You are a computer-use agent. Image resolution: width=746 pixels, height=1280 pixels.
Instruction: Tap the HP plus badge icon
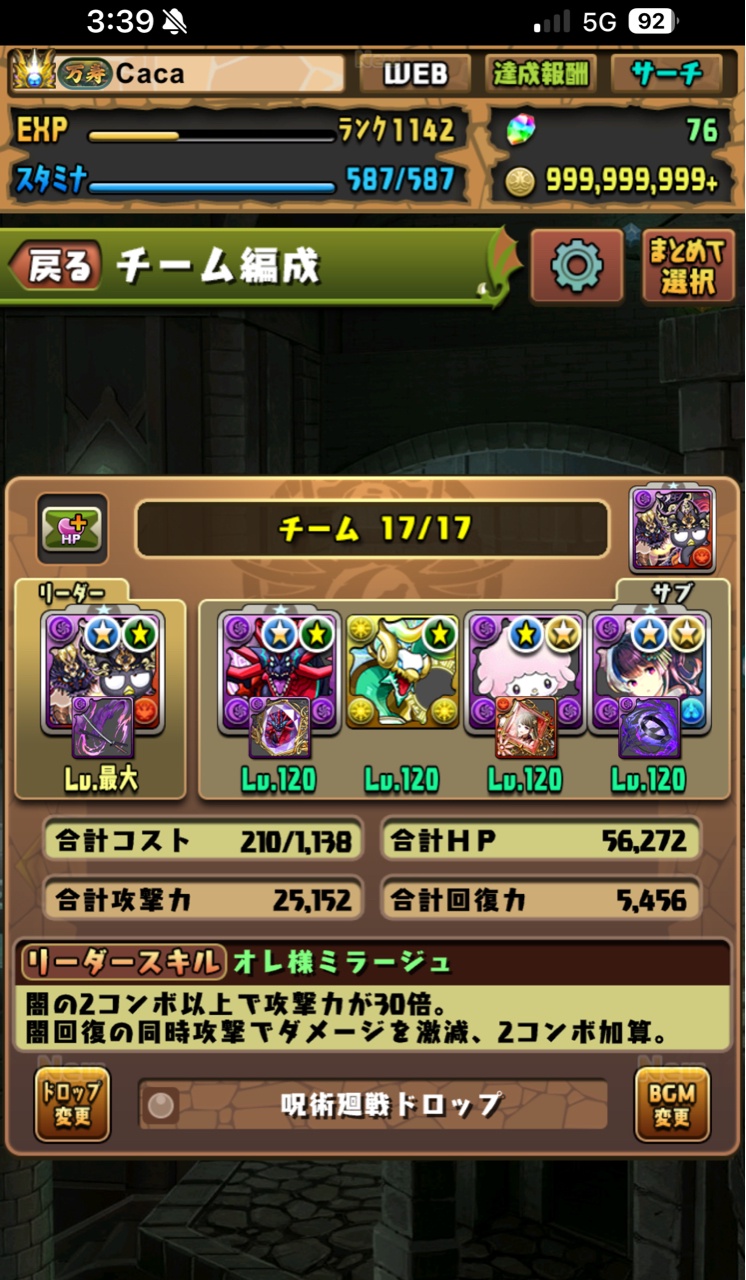(x=72, y=529)
